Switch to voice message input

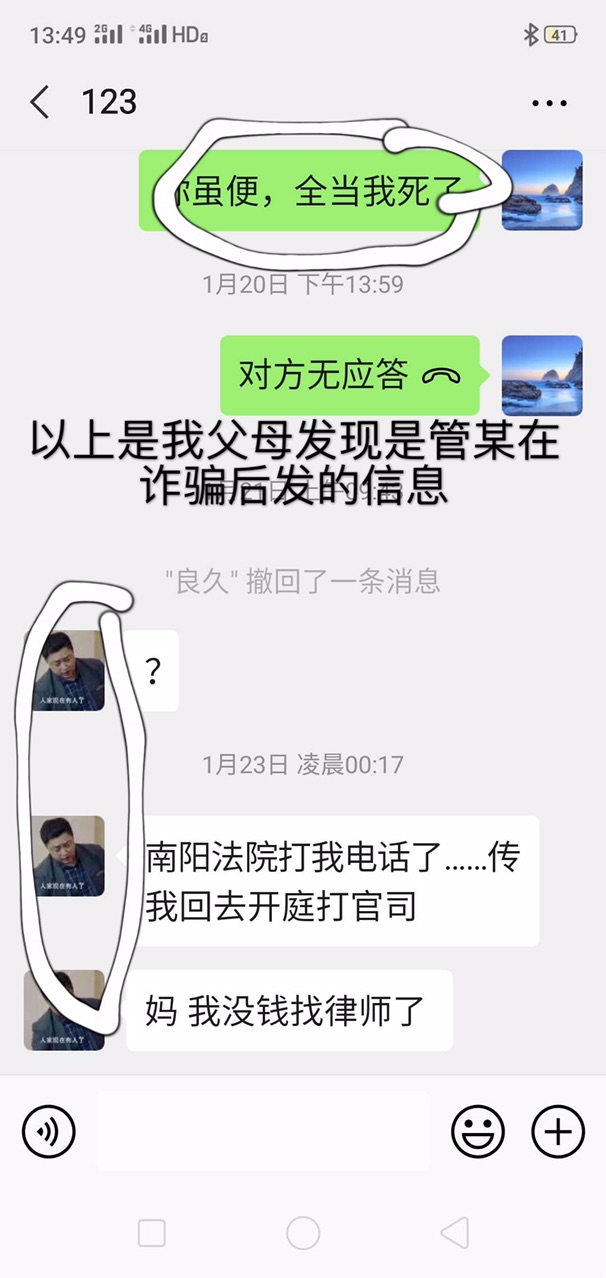49,1132
